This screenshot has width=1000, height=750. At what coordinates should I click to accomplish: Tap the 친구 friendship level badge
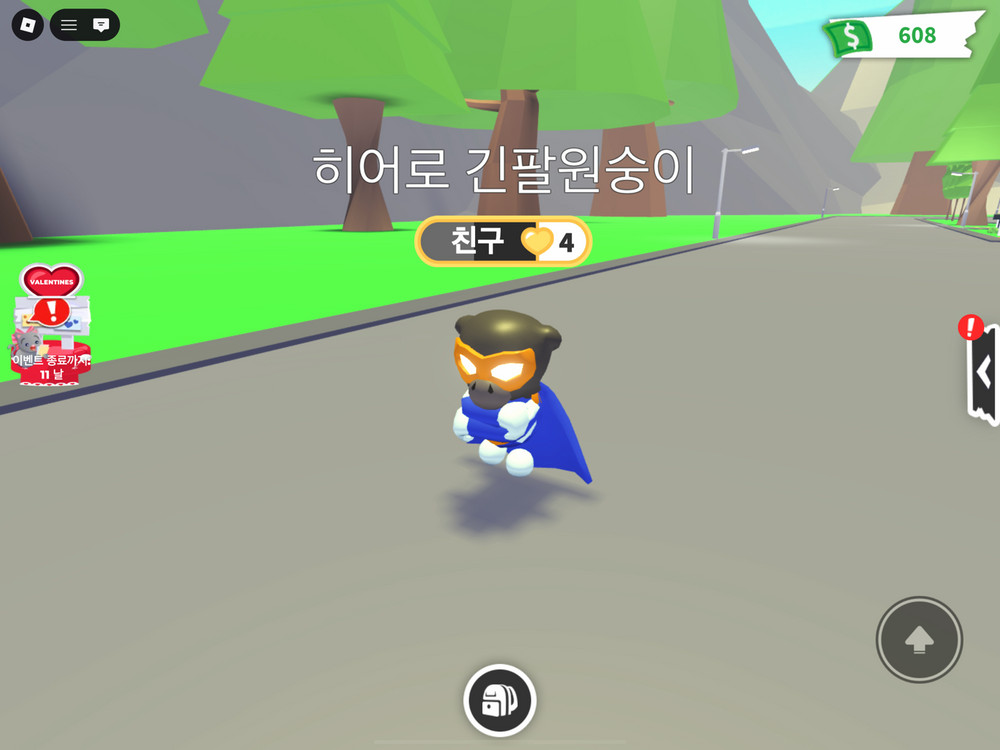(503, 242)
